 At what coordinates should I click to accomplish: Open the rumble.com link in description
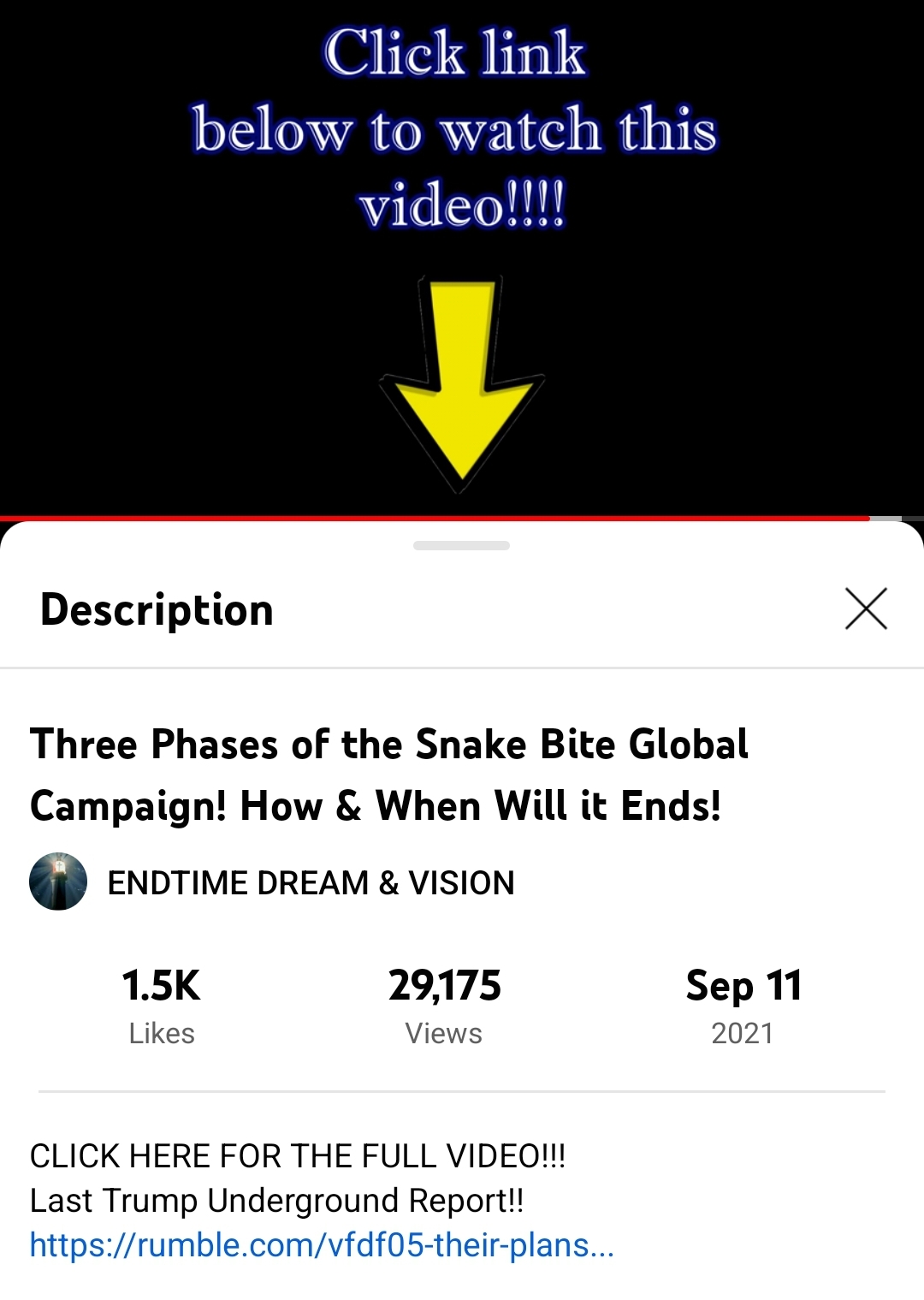point(322,1245)
